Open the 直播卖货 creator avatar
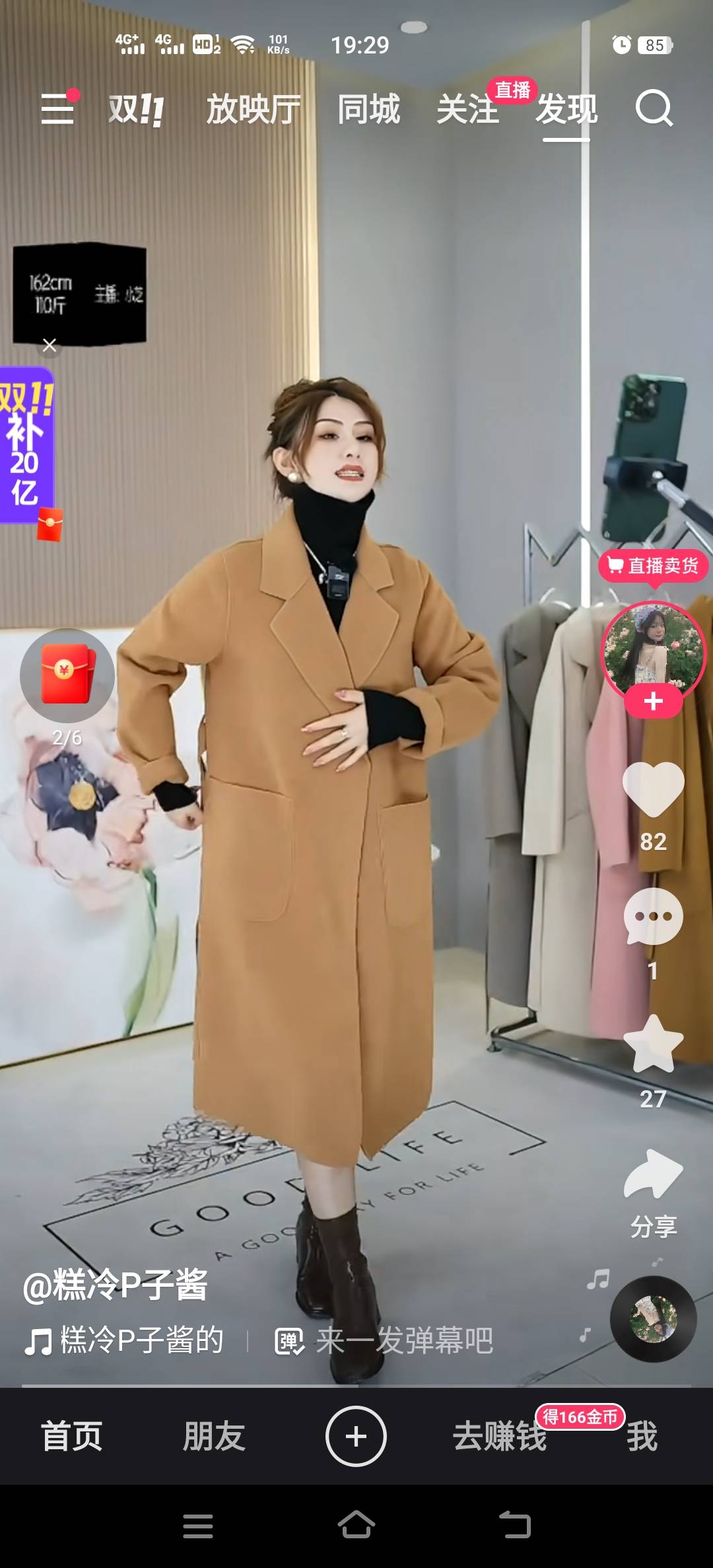This screenshot has height=1568, width=713. (653, 649)
